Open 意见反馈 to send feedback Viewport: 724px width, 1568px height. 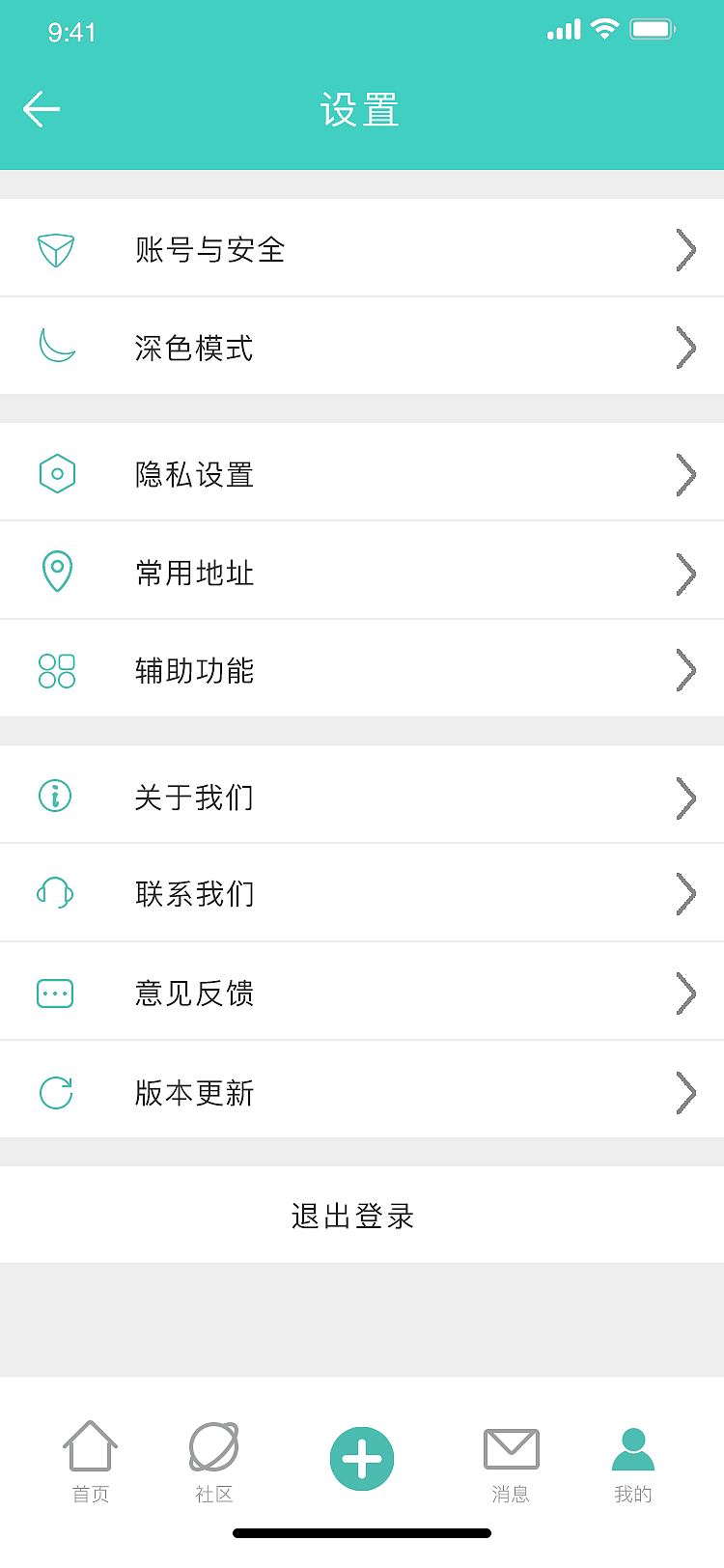362,993
